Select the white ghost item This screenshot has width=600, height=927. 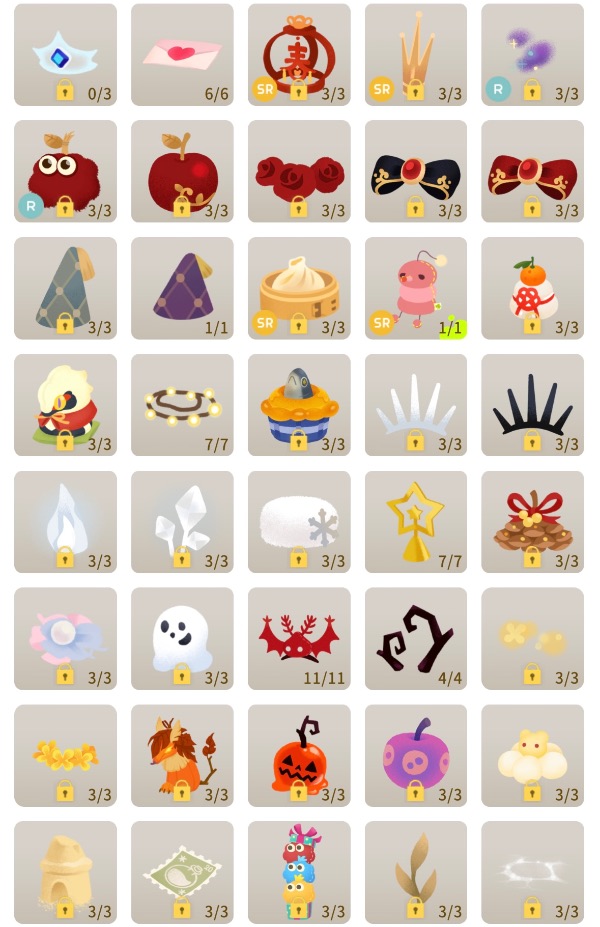pyautogui.click(x=182, y=639)
